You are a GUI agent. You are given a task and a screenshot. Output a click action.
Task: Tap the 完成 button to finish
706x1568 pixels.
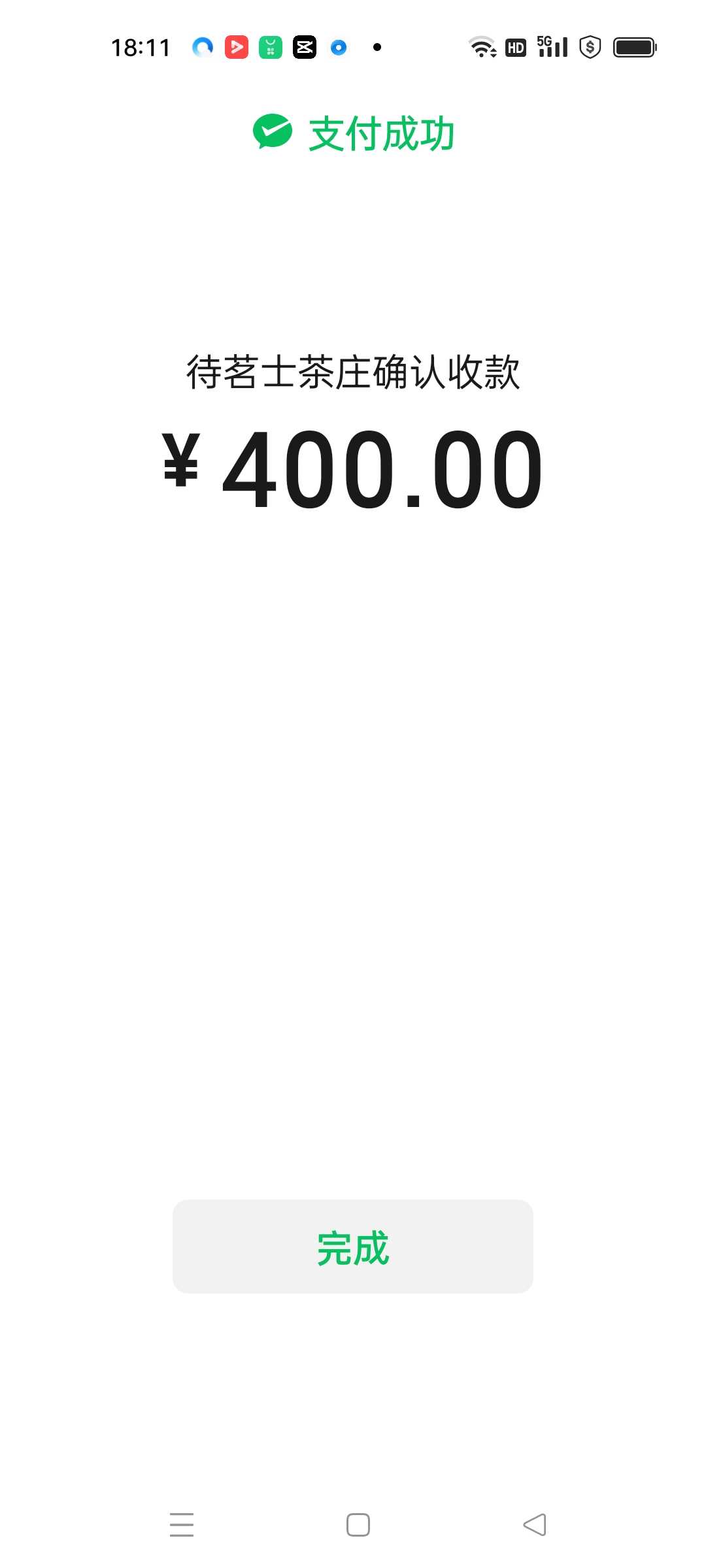click(x=353, y=1247)
